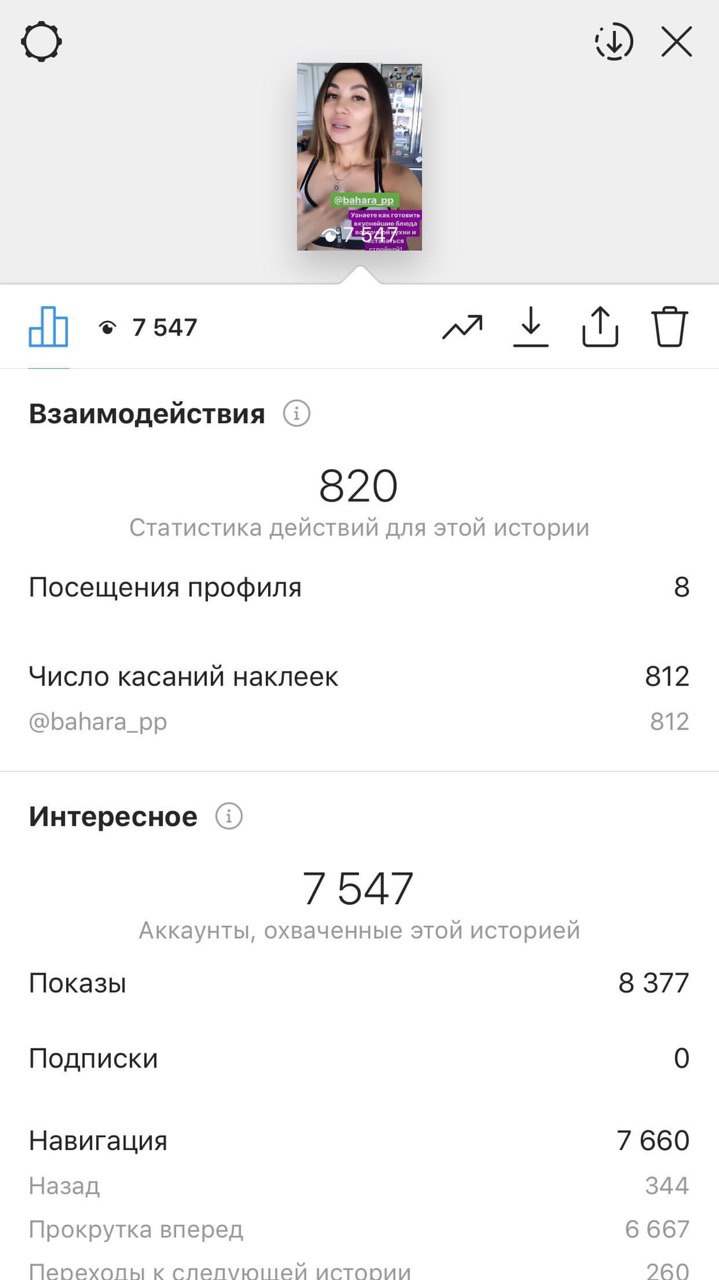
Task: Open the story thumbnail preview
Action: click(359, 157)
